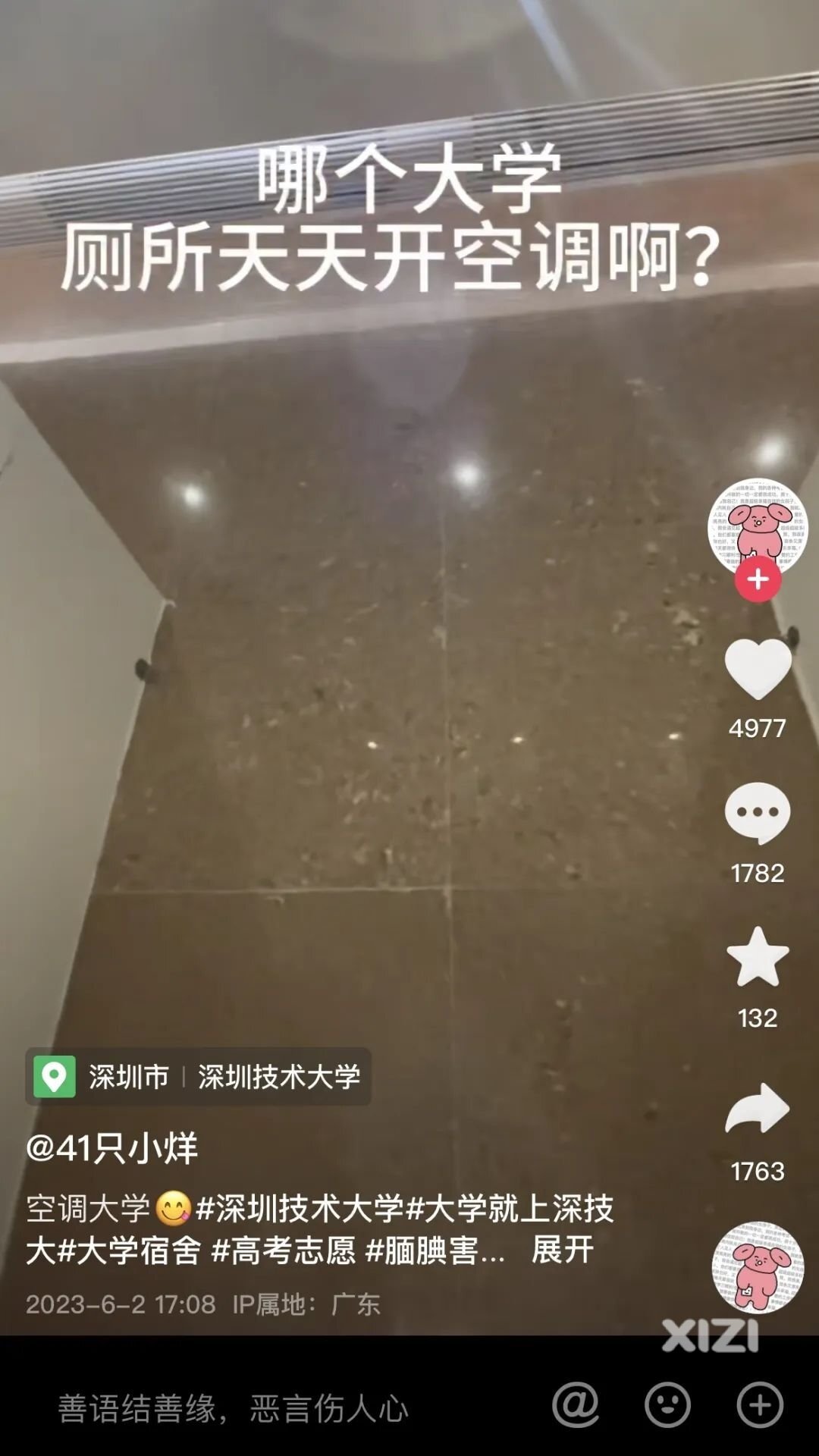The height and width of the screenshot is (1456, 819).
Task: Follow the author with the red plus button
Action: (758, 579)
